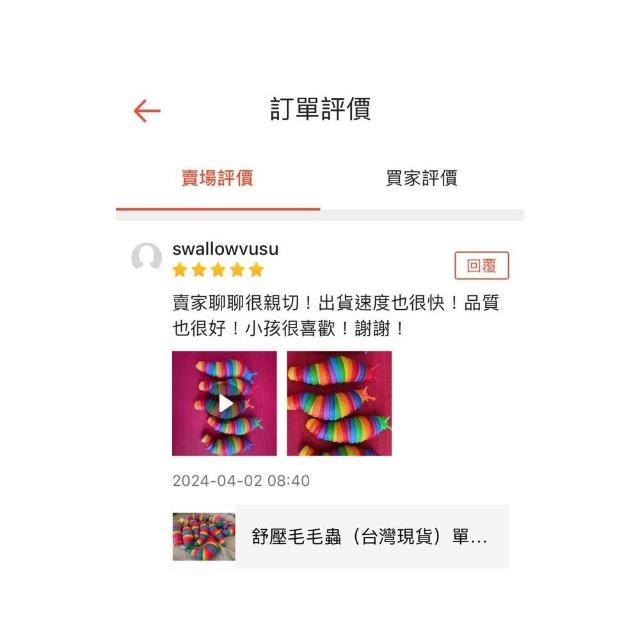Tap the 回覆 button to reply
Viewport: 640px width, 640px height.
[481, 266]
